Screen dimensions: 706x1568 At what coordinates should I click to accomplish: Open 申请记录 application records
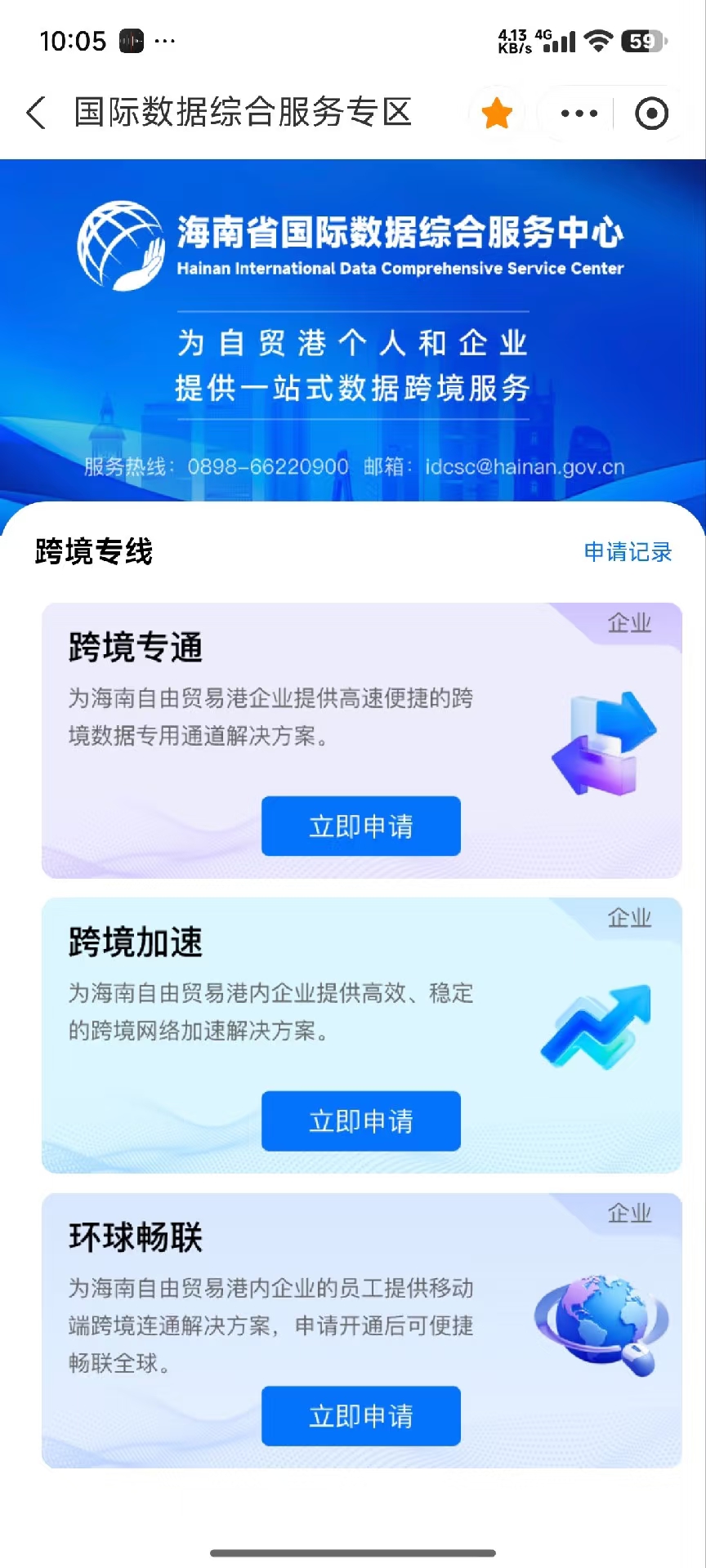628,552
